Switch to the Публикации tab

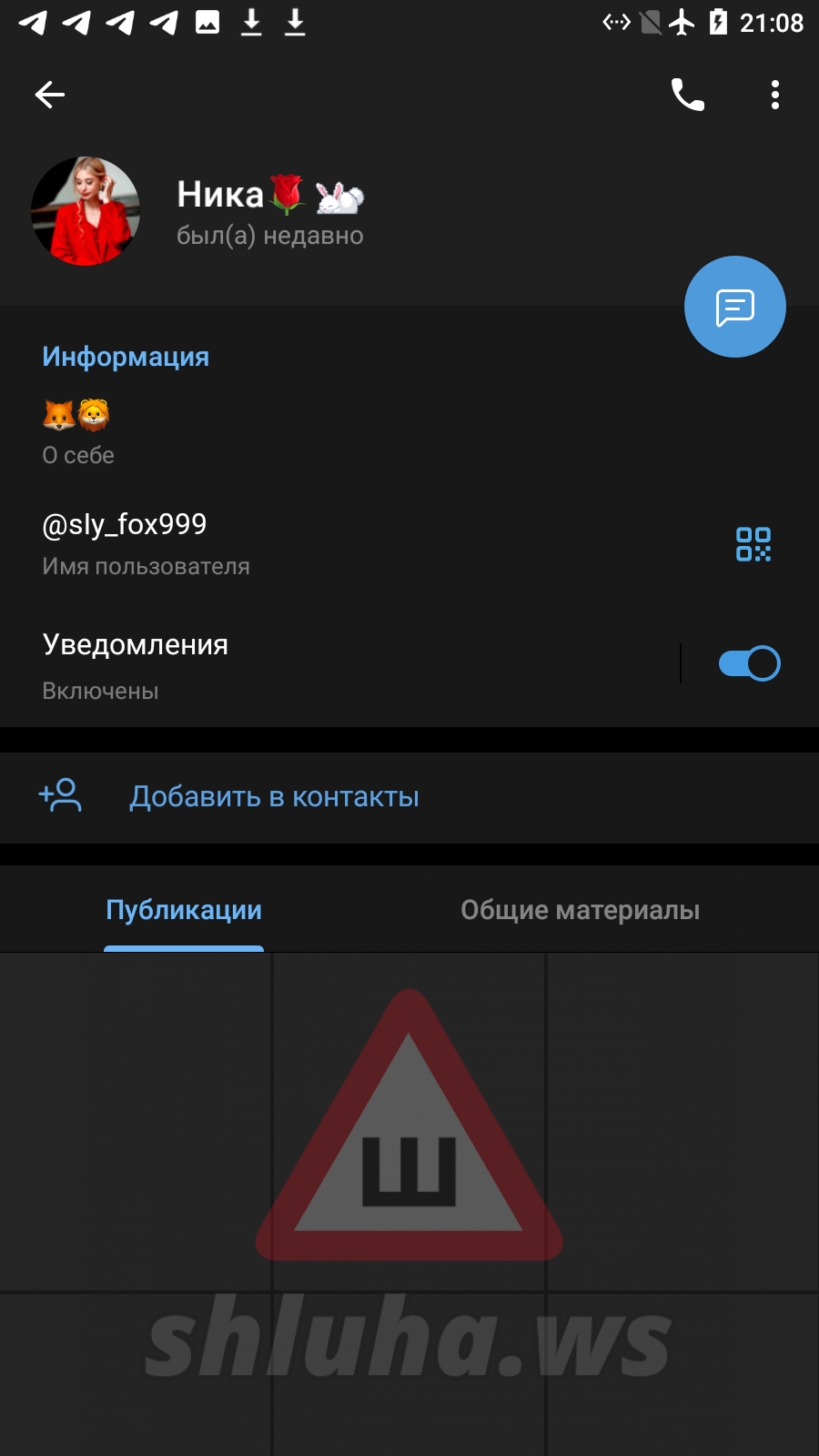[x=184, y=910]
